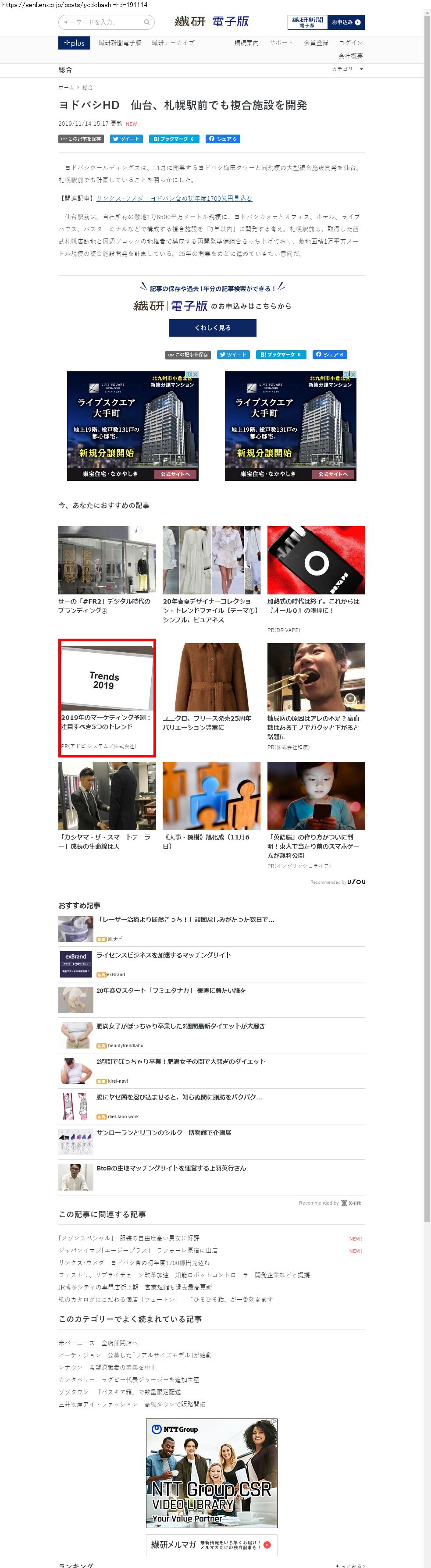Tap the 繊研新聞 電子版 お申込み button
The width and height of the screenshot is (431, 1568).
(326, 22)
